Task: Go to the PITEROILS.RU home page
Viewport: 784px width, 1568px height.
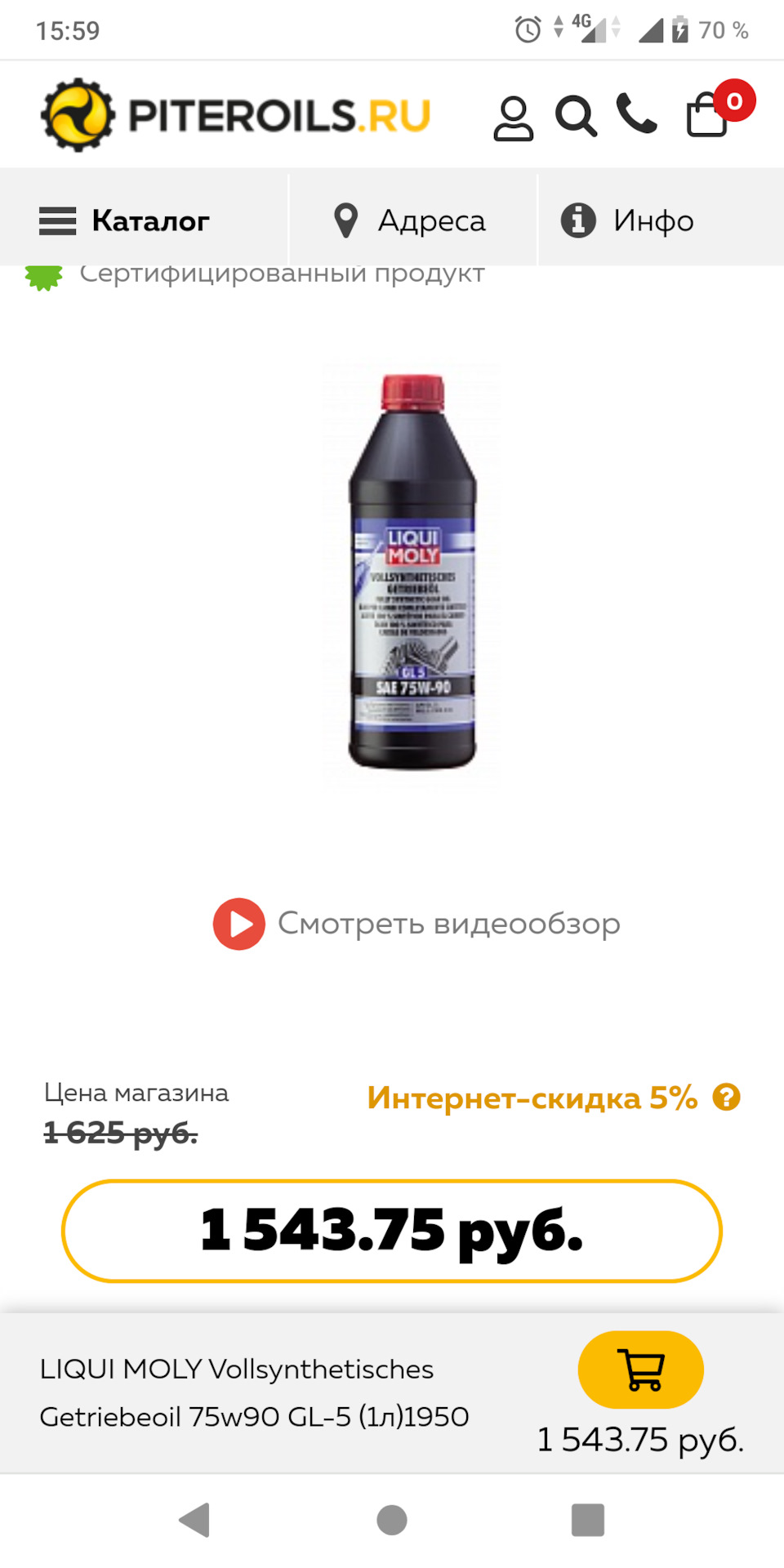Action: tap(236, 115)
